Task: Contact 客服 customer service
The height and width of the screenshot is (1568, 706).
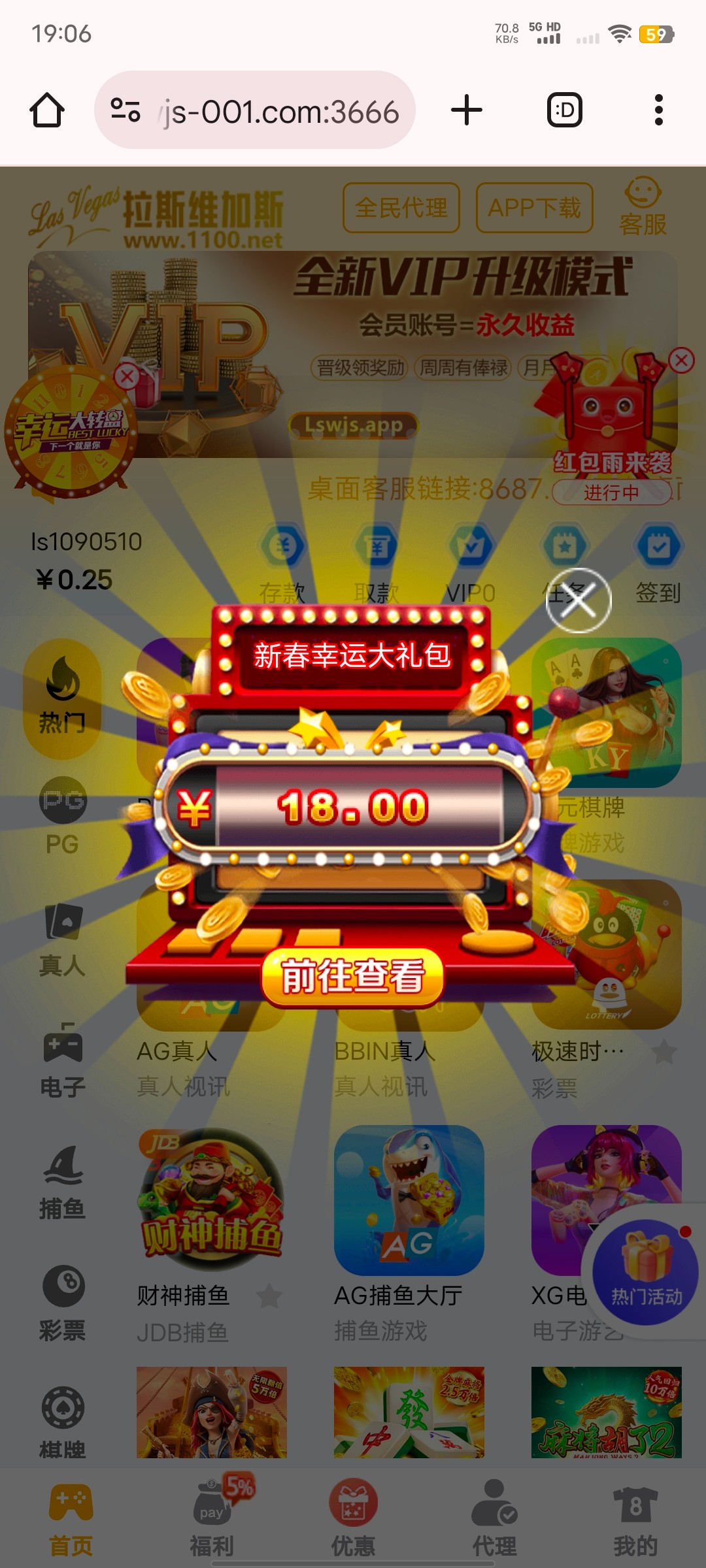Action: (643, 206)
